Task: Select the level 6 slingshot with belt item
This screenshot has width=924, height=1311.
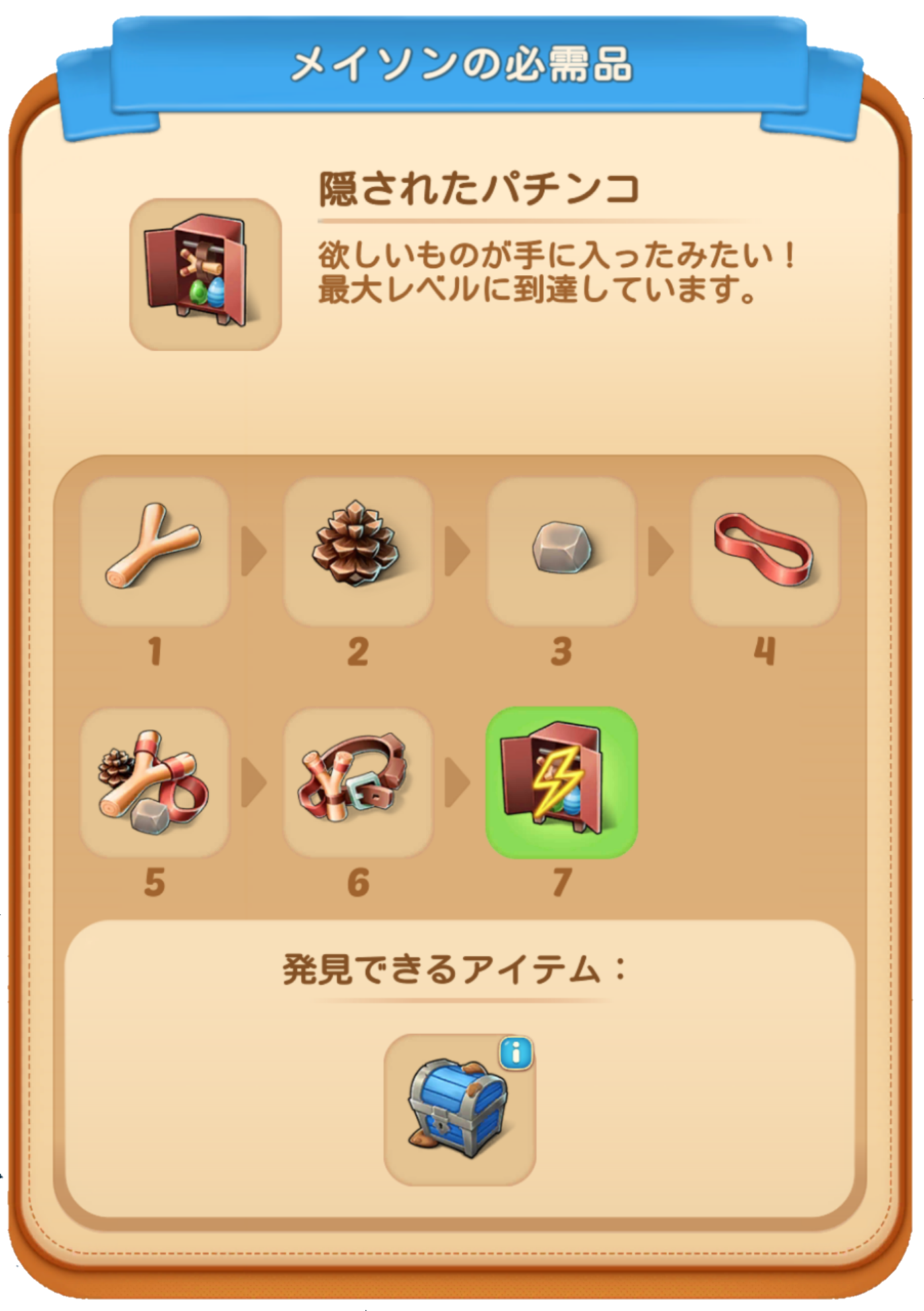Action: tap(358, 782)
